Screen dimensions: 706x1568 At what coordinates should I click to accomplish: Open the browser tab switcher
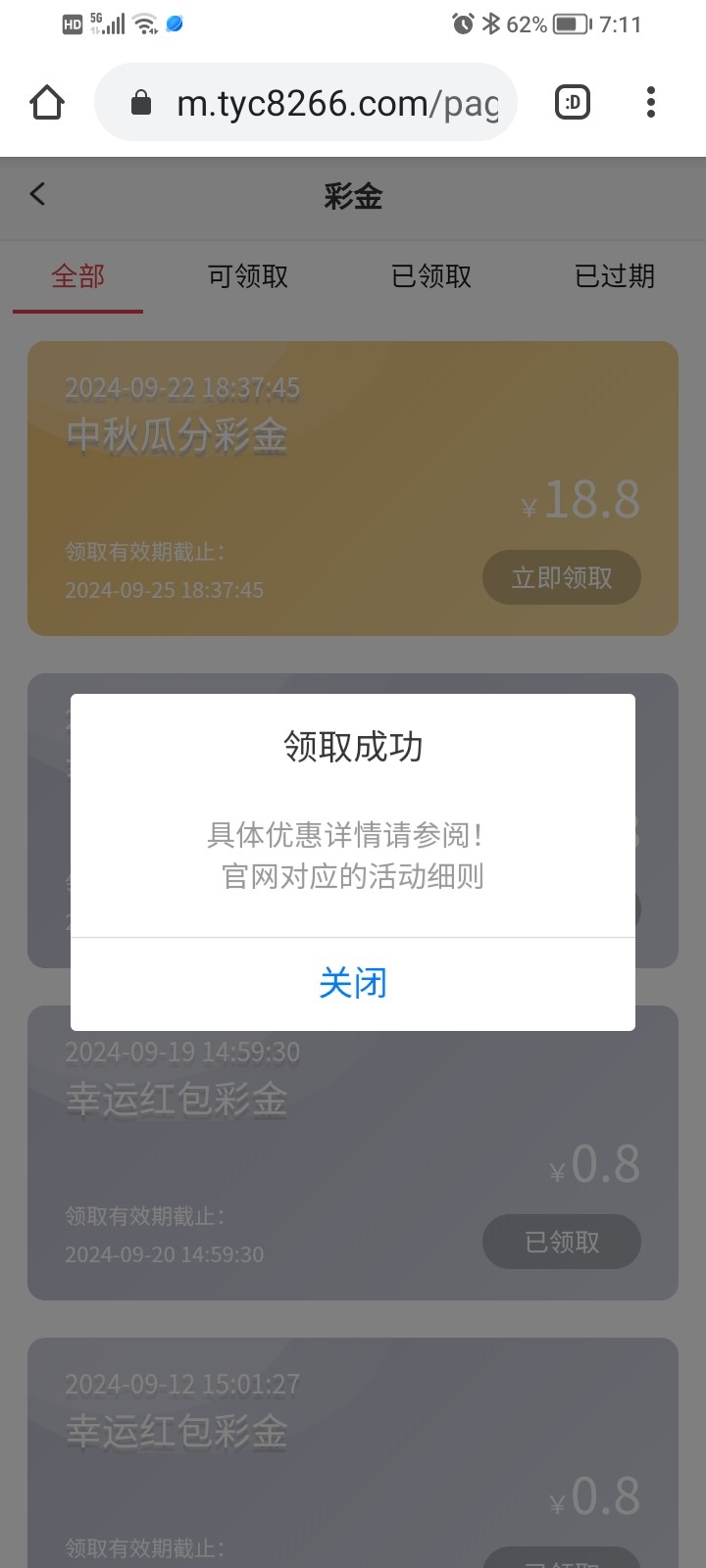click(573, 102)
